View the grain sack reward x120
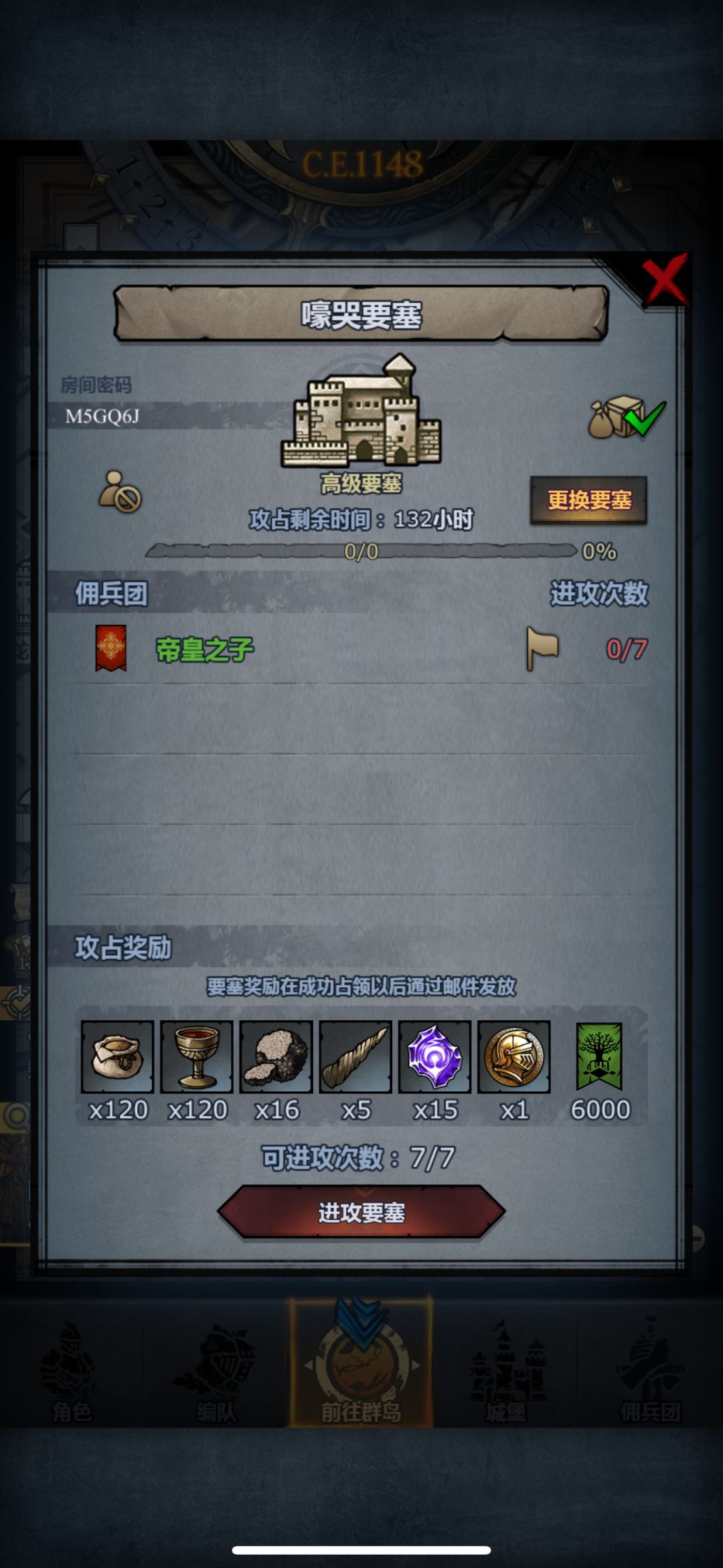Screen dimensions: 723x1568 118,1057
